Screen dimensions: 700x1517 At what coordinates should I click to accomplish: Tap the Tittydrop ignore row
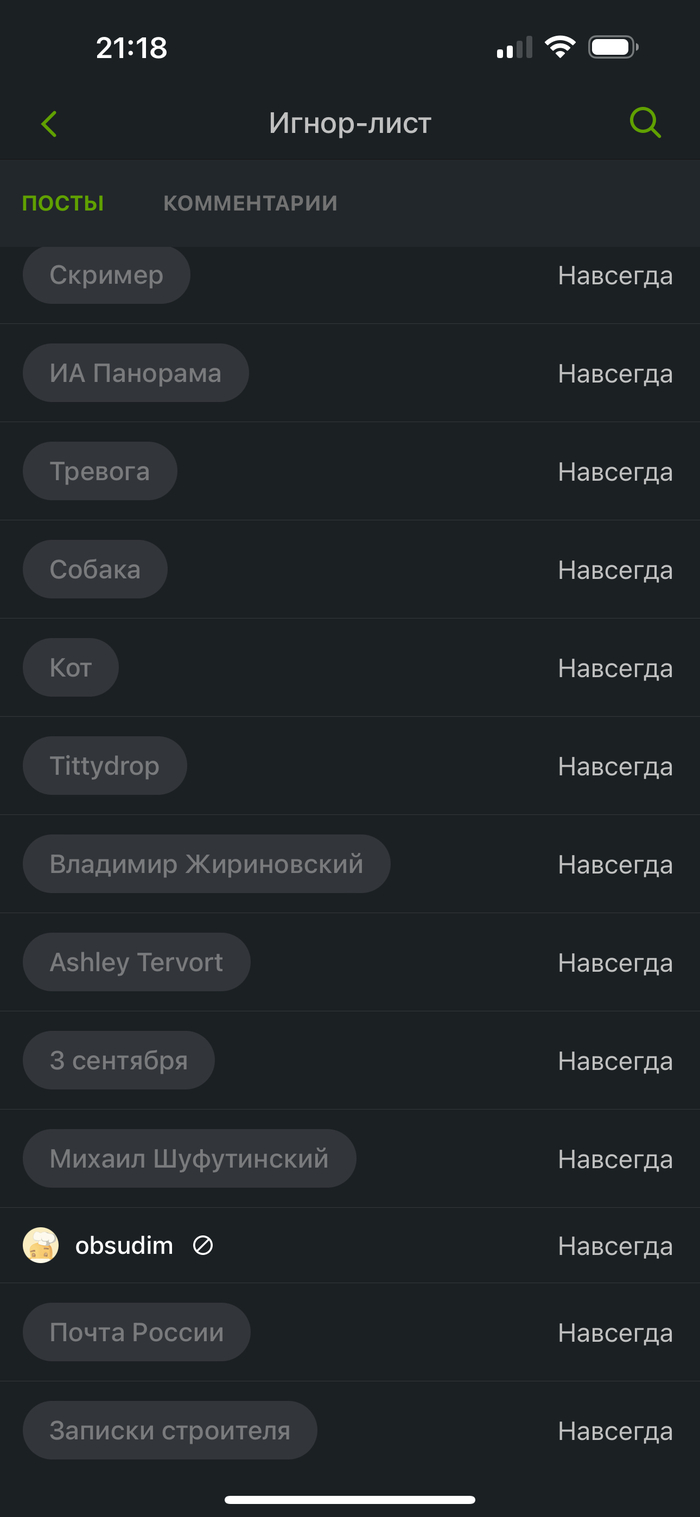point(105,766)
